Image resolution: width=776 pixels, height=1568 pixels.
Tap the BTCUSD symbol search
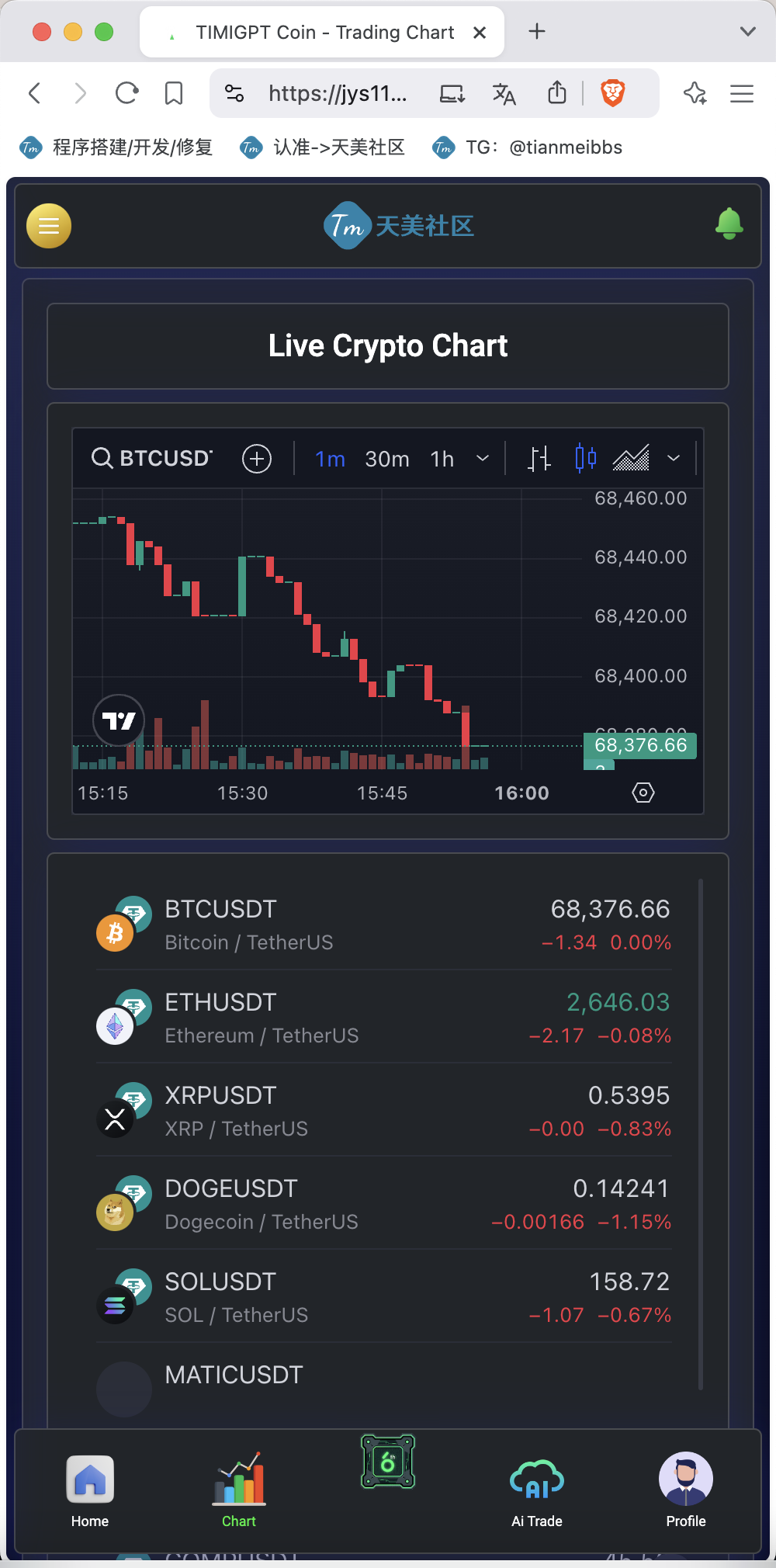(152, 459)
